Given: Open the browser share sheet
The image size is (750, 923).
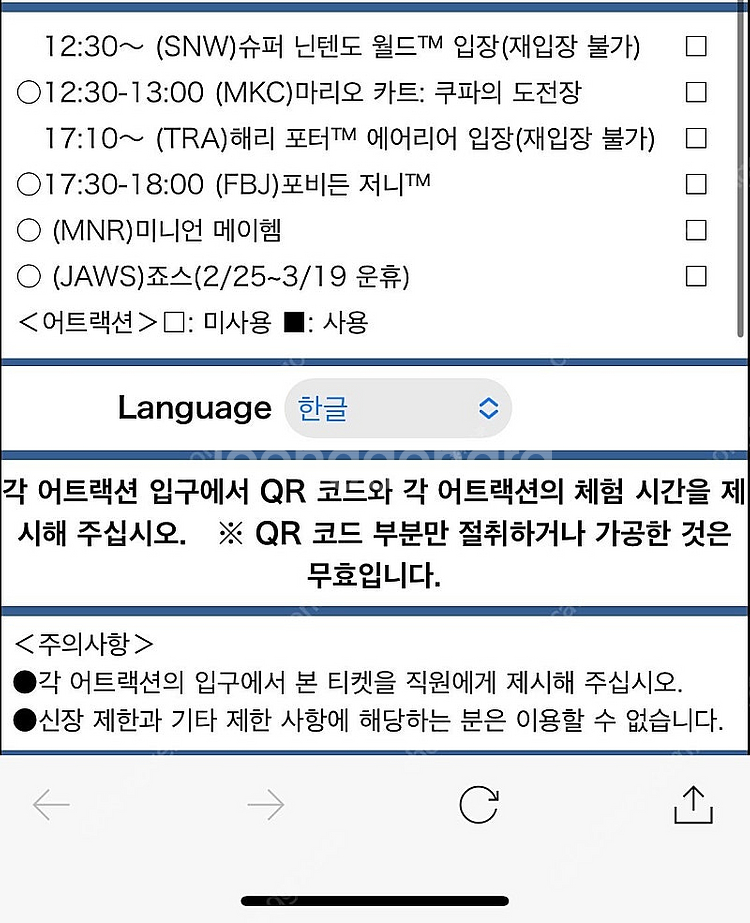Looking at the screenshot, I should tap(693, 804).
